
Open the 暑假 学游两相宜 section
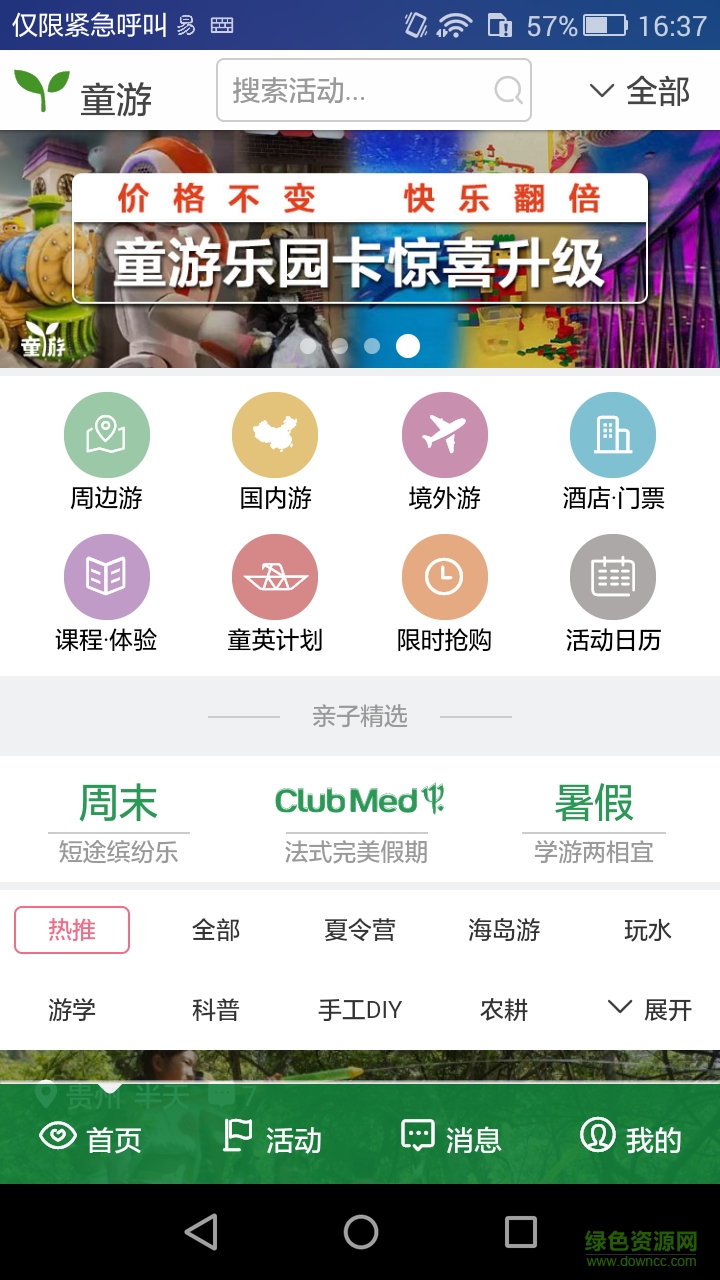click(x=593, y=817)
